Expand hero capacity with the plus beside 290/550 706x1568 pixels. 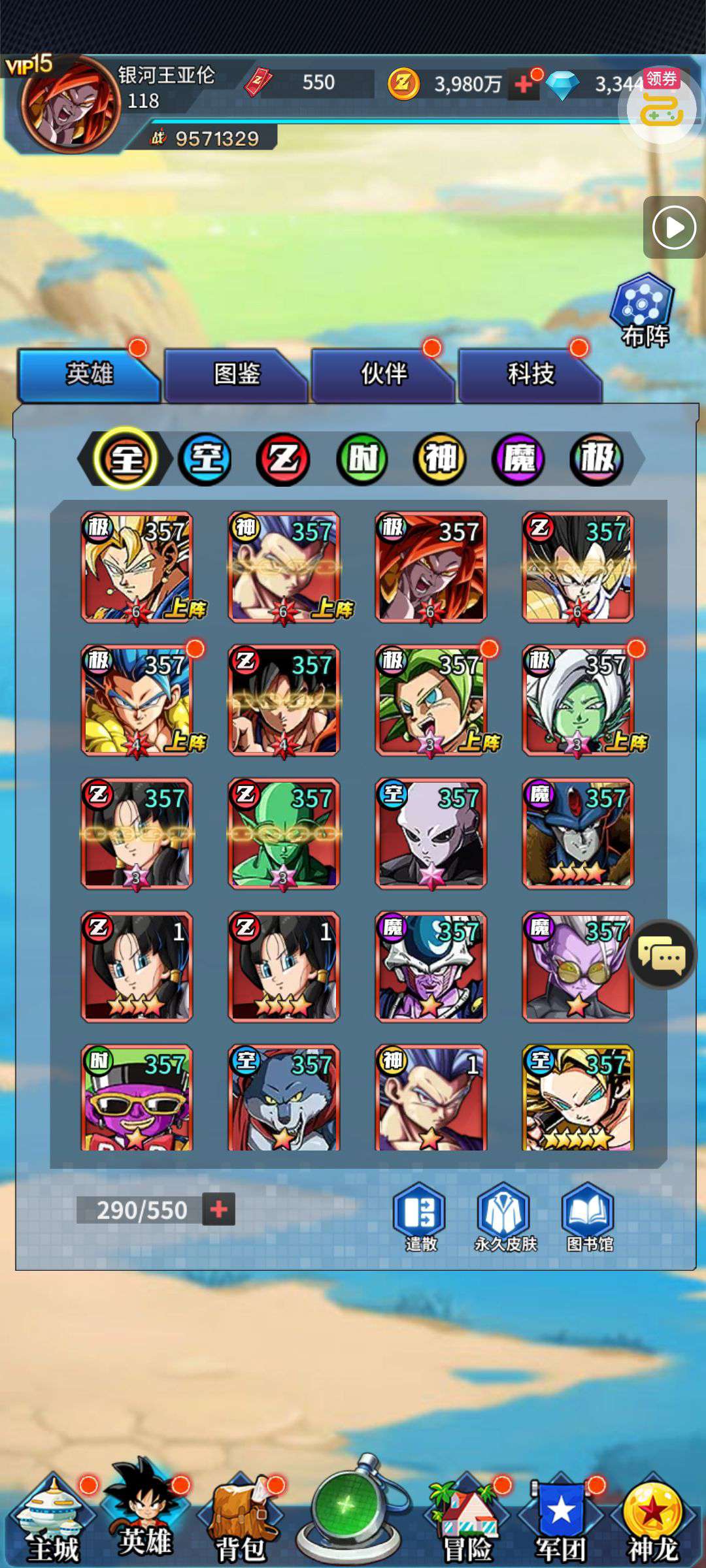(218, 1209)
